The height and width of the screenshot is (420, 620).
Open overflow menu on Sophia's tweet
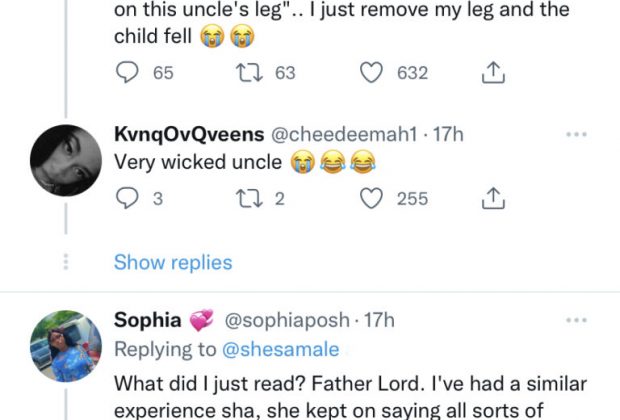577,320
